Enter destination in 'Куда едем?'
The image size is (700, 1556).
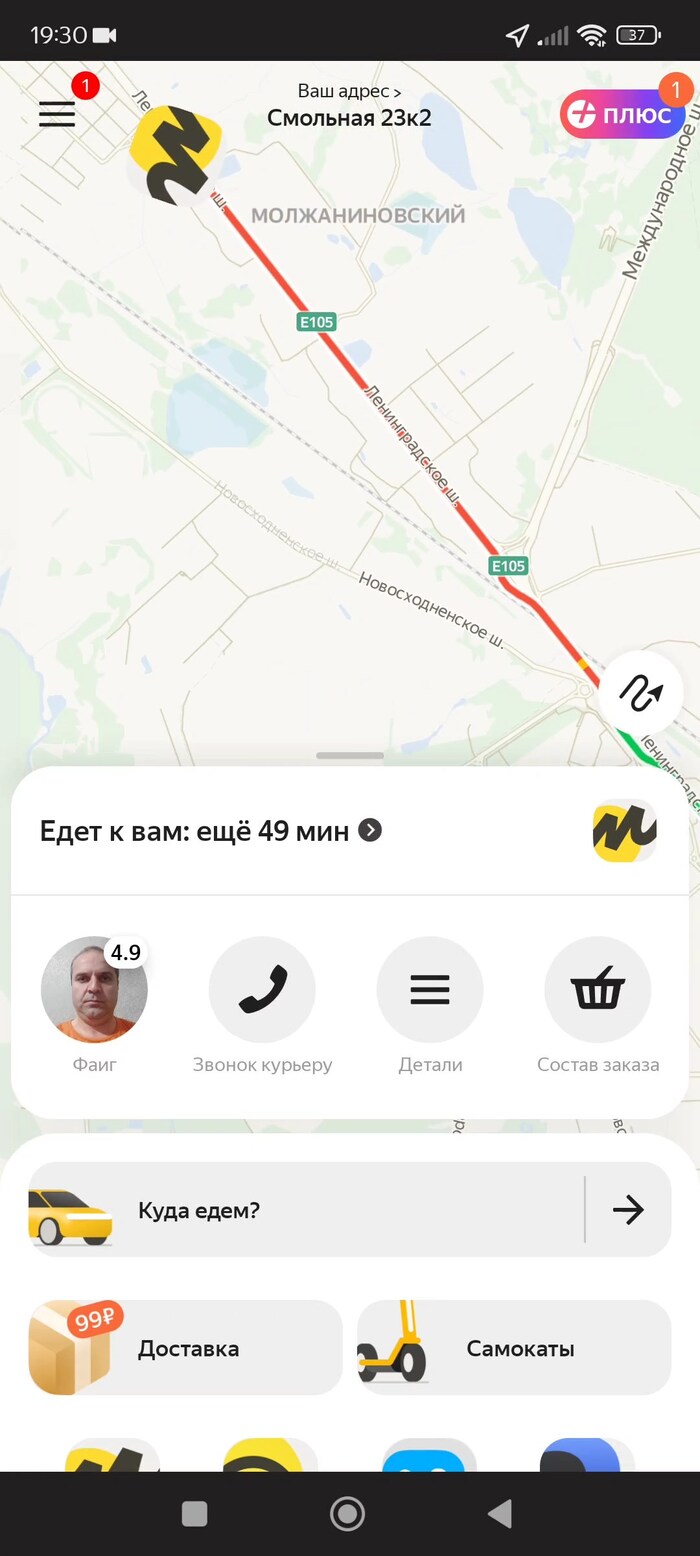(x=300, y=1210)
